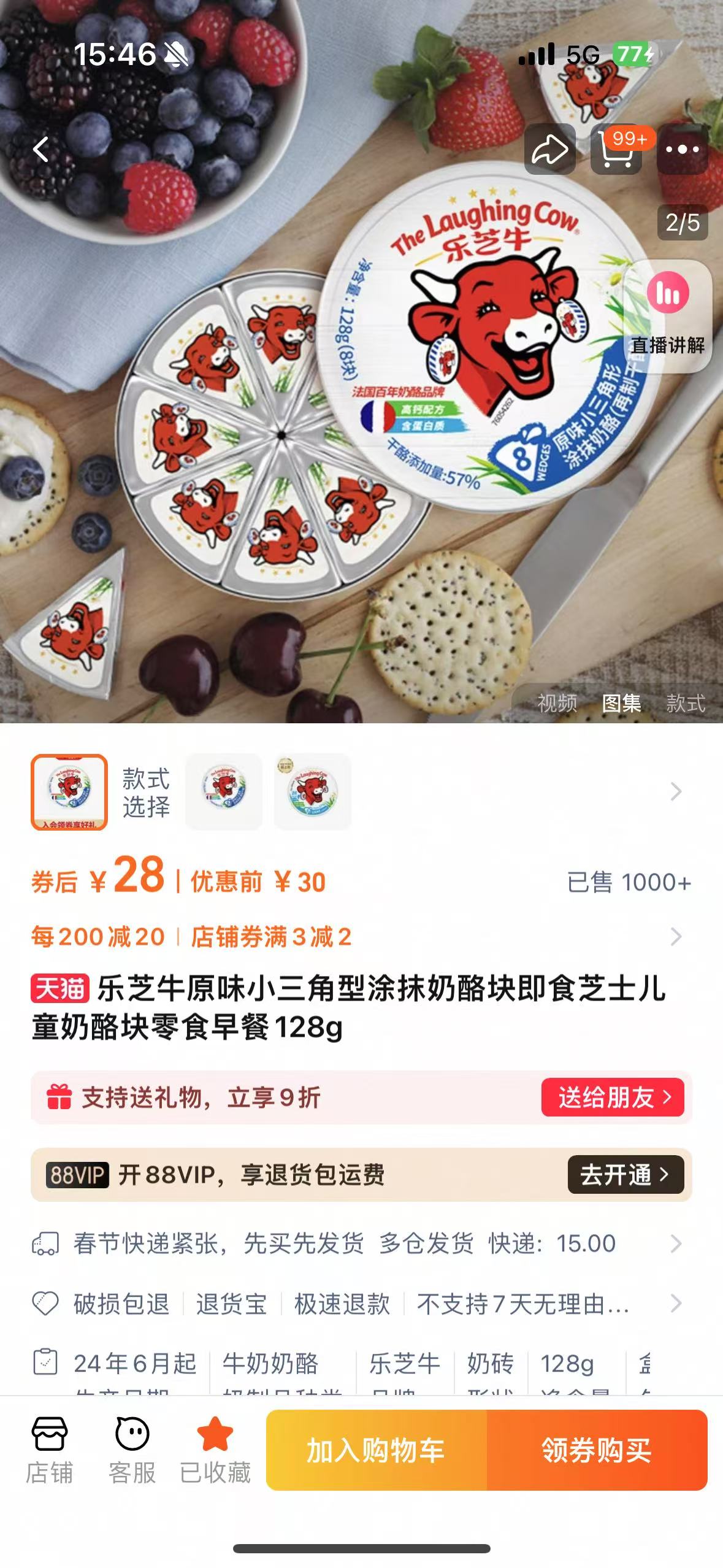Visit the 店铺 store page
This screenshot has width=723, height=1568.
tap(49, 1450)
